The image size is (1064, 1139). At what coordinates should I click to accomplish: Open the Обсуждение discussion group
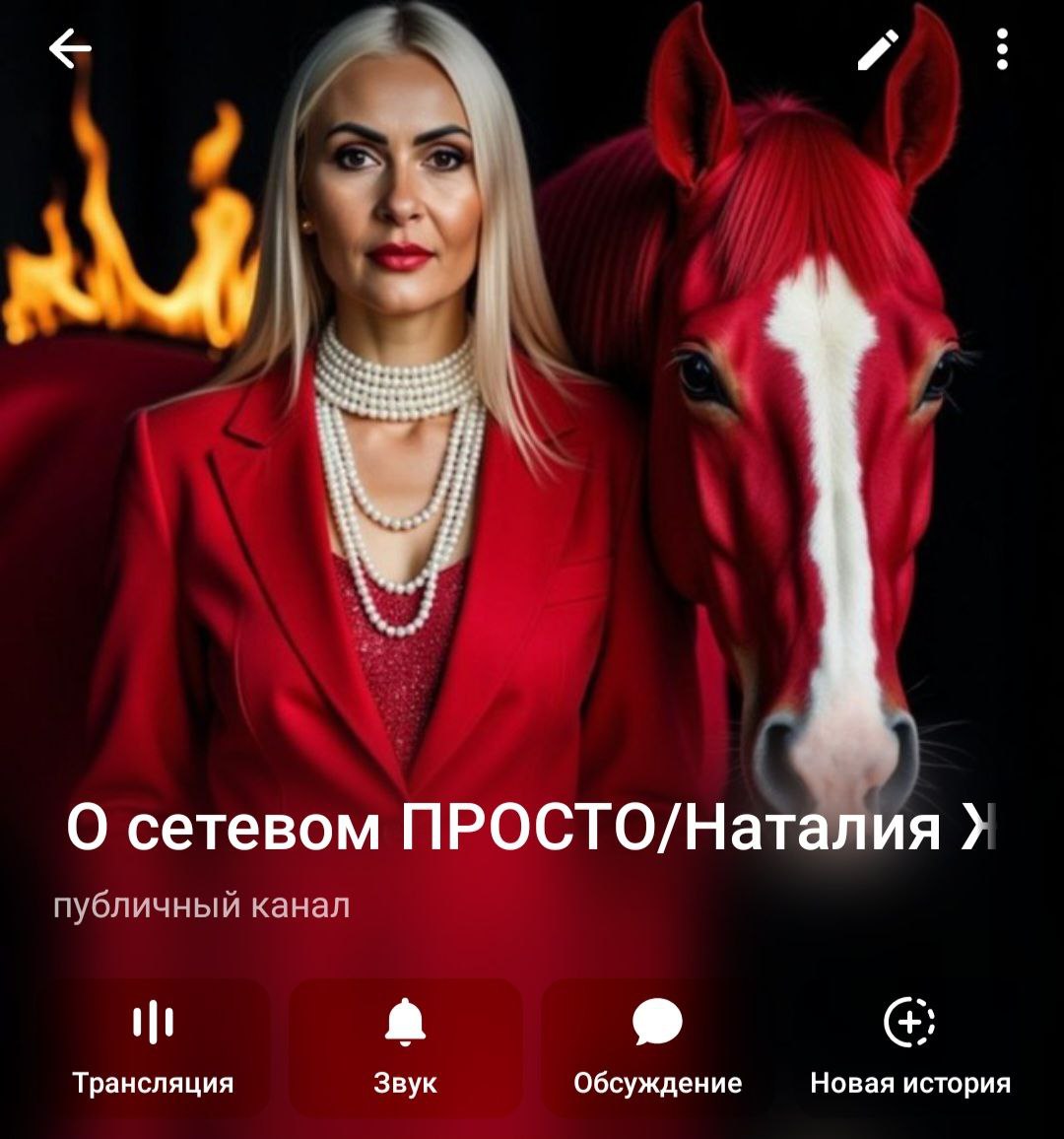point(657,1048)
